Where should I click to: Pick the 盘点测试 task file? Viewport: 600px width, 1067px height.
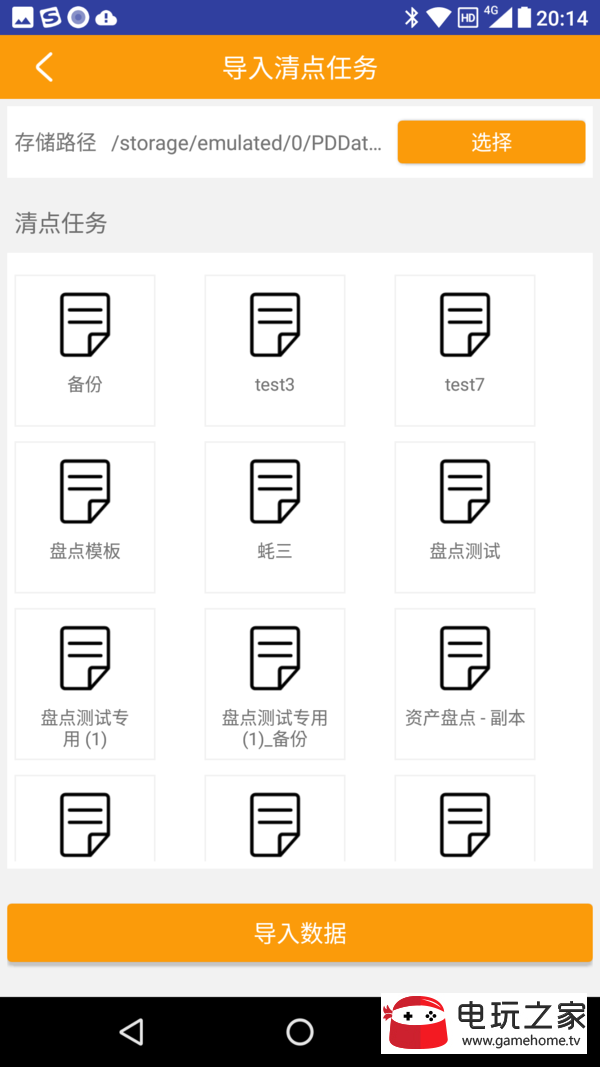pos(465,516)
